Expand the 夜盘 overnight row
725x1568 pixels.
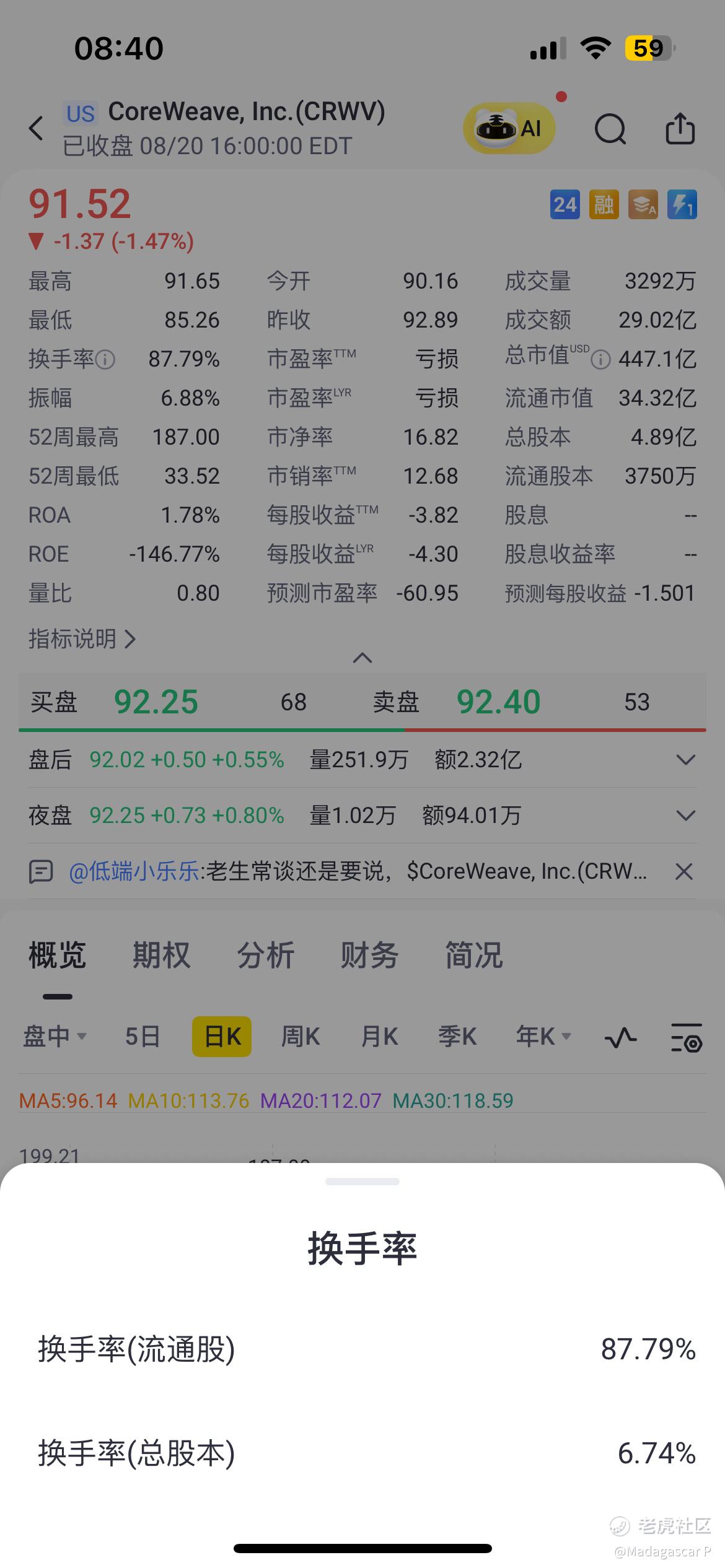click(x=685, y=816)
